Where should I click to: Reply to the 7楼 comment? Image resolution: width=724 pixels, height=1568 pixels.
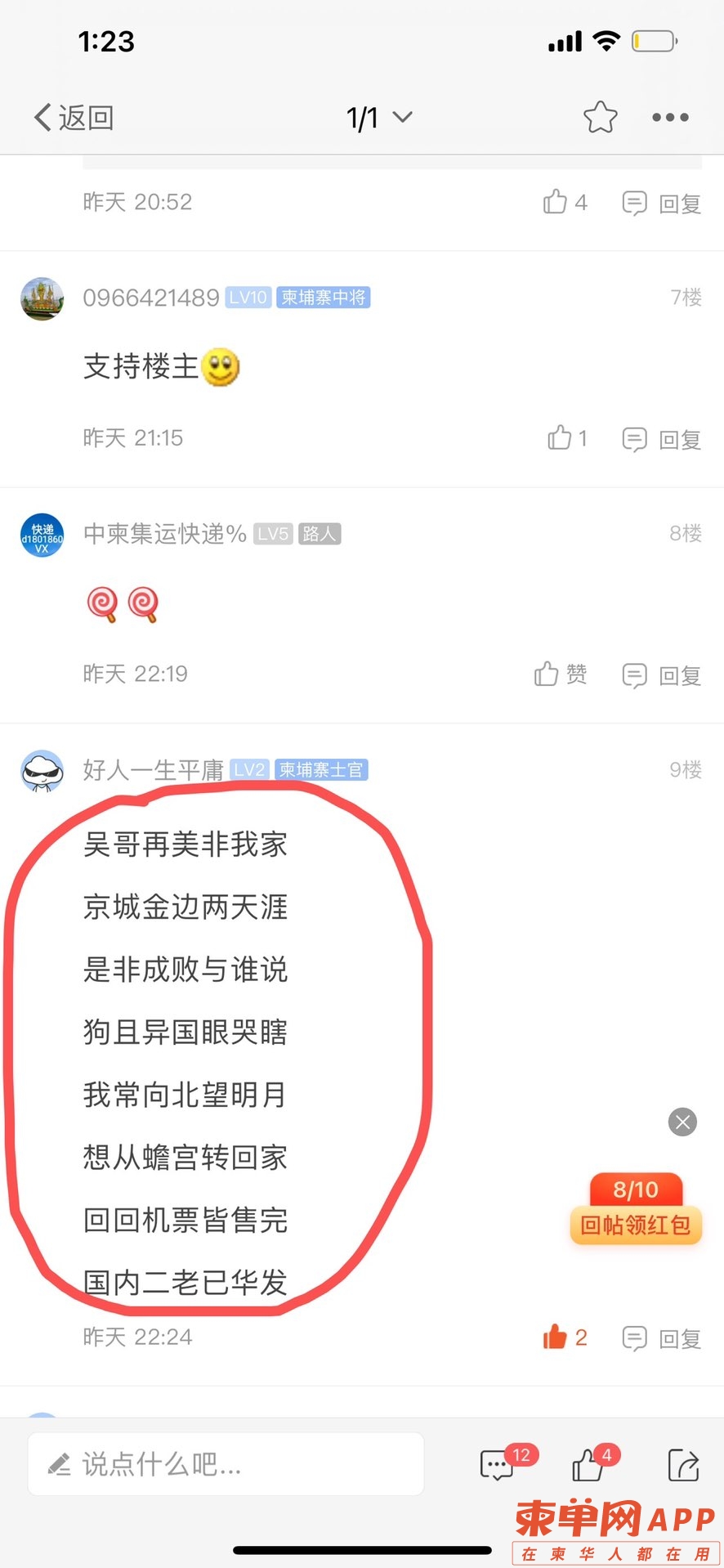point(663,439)
